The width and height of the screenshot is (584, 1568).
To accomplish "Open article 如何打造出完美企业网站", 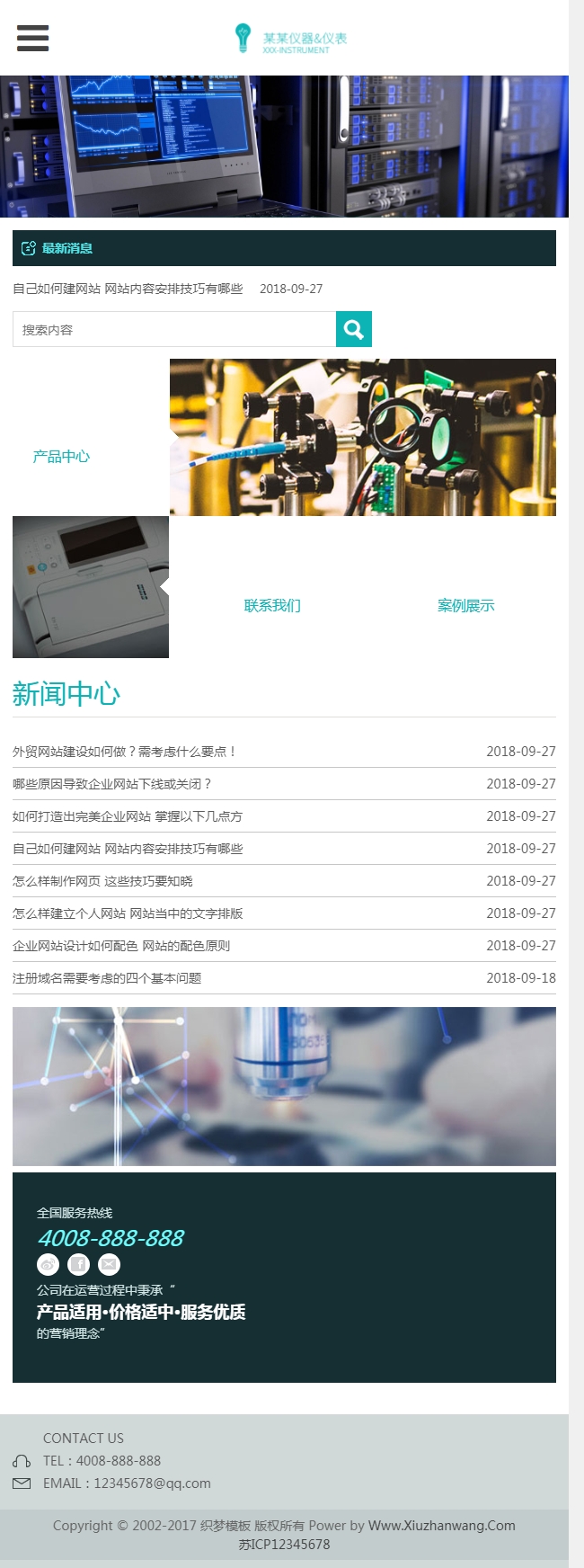I will pyautogui.click(x=128, y=816).
